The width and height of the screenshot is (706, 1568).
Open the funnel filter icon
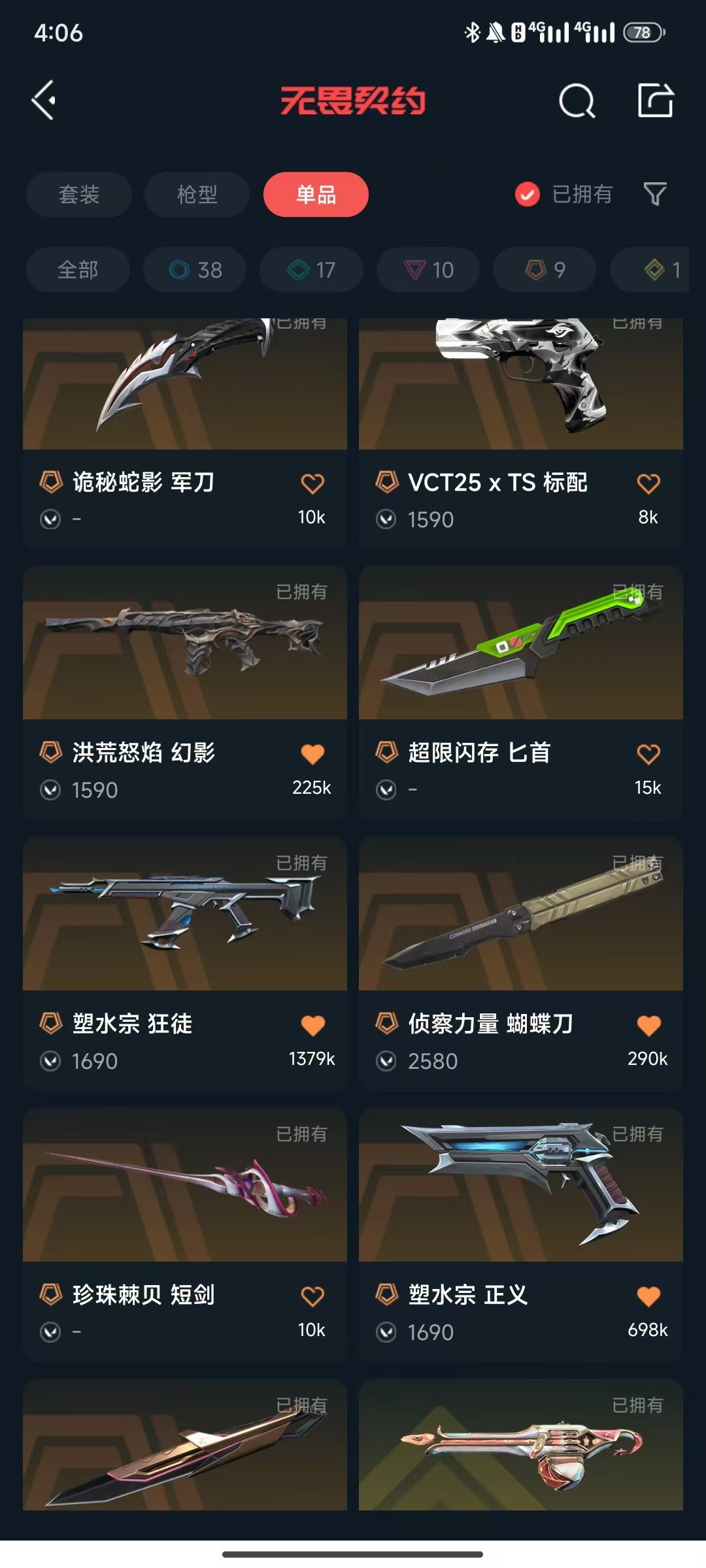[x=655, y=194]
